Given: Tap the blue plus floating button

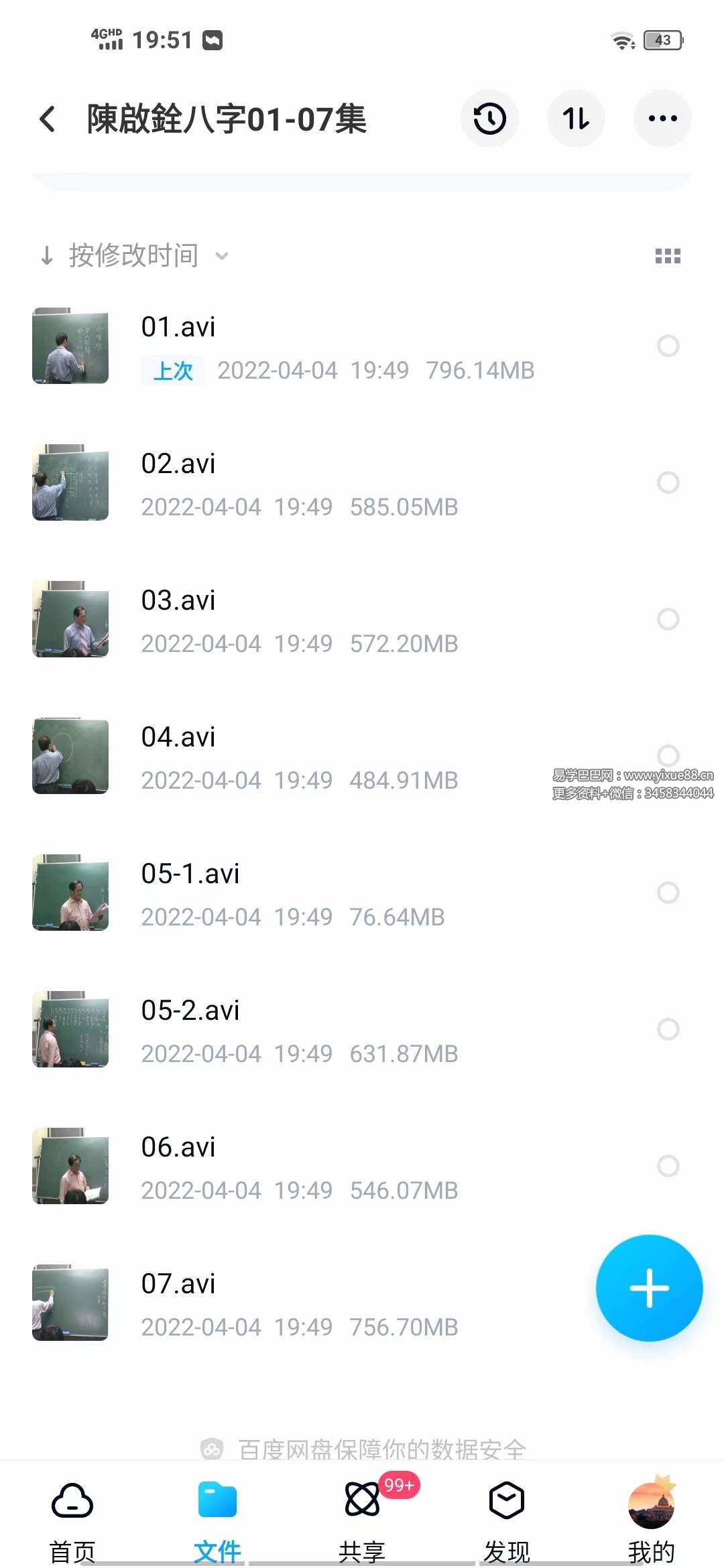Looking at the screenshot, I should 649,1288.
